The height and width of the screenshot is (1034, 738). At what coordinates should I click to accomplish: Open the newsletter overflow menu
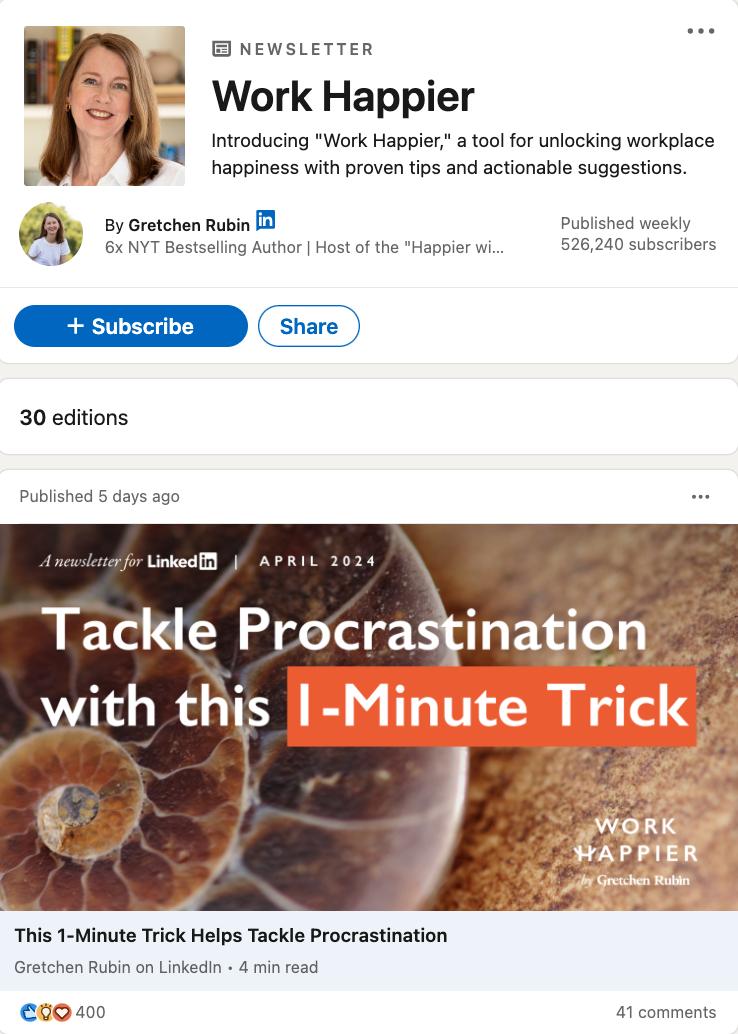[x=700, y=31]
